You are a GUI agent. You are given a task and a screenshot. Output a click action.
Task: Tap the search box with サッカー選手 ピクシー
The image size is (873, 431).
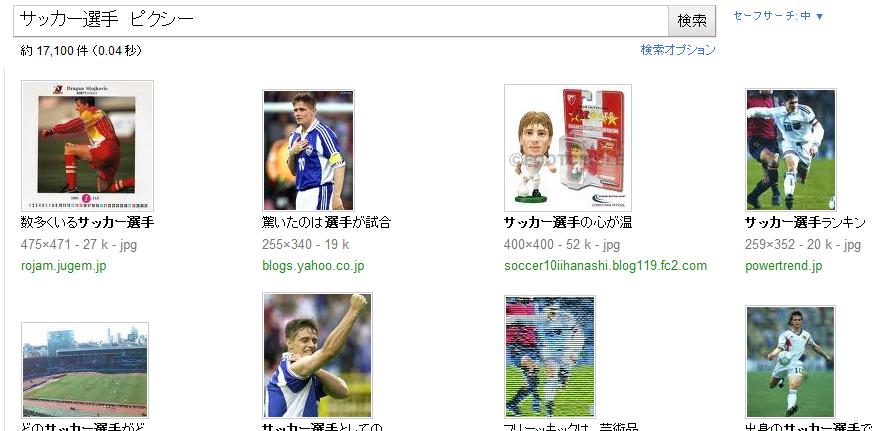[340, 20]
